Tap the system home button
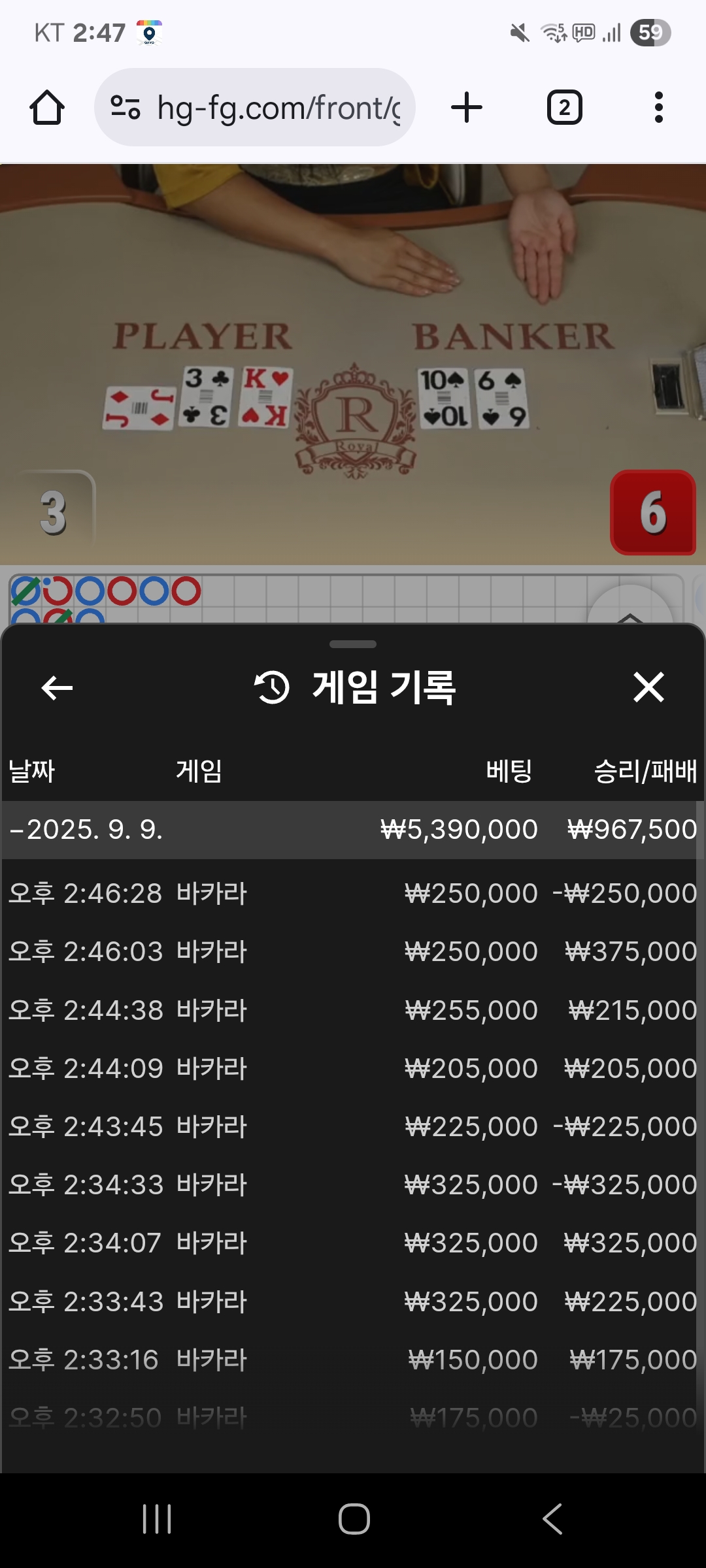 [354, 1519]
